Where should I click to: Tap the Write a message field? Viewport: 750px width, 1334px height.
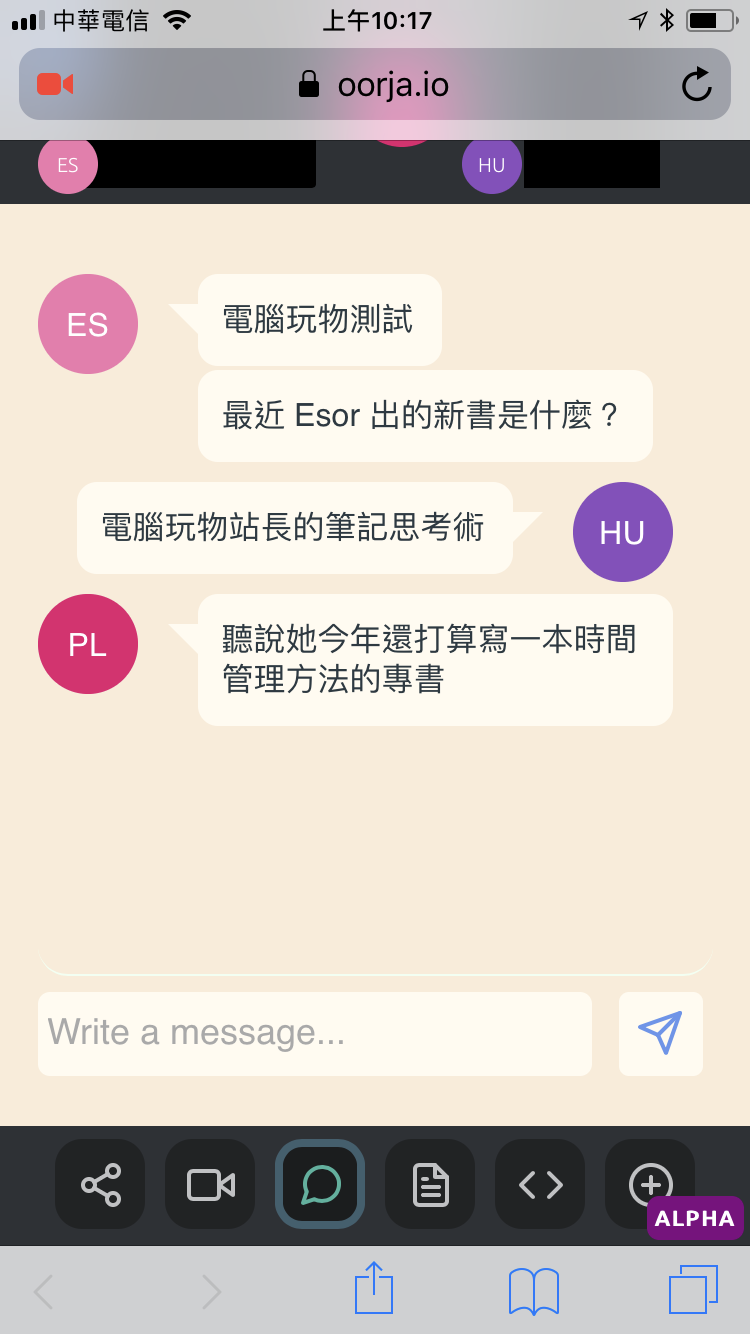click(315, 1033)
